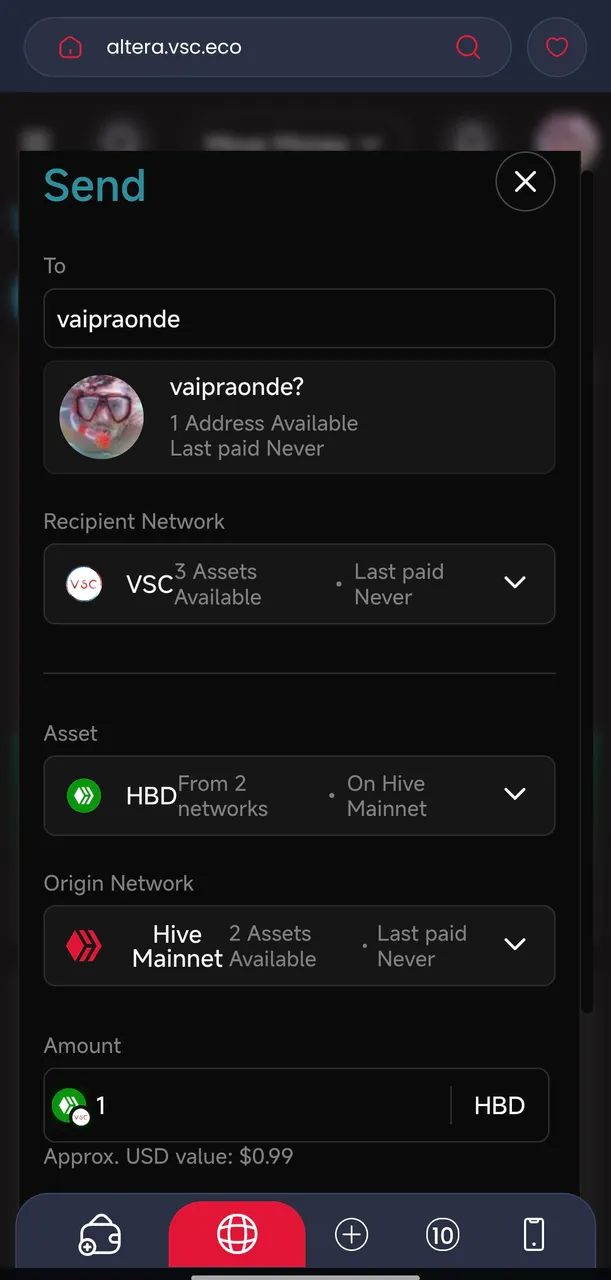Open the wallet icon in bottom bar
Image resolution: width=611 pixels, height=1280 pixels.
[100, 1236]
